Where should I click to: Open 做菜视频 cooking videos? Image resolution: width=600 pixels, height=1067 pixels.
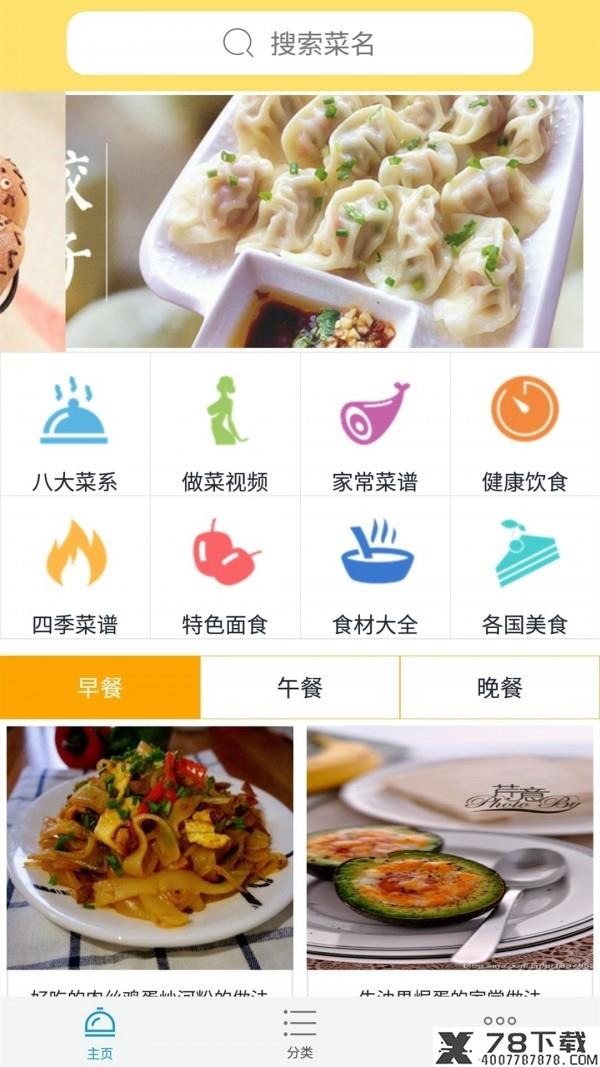click(225, 425)
